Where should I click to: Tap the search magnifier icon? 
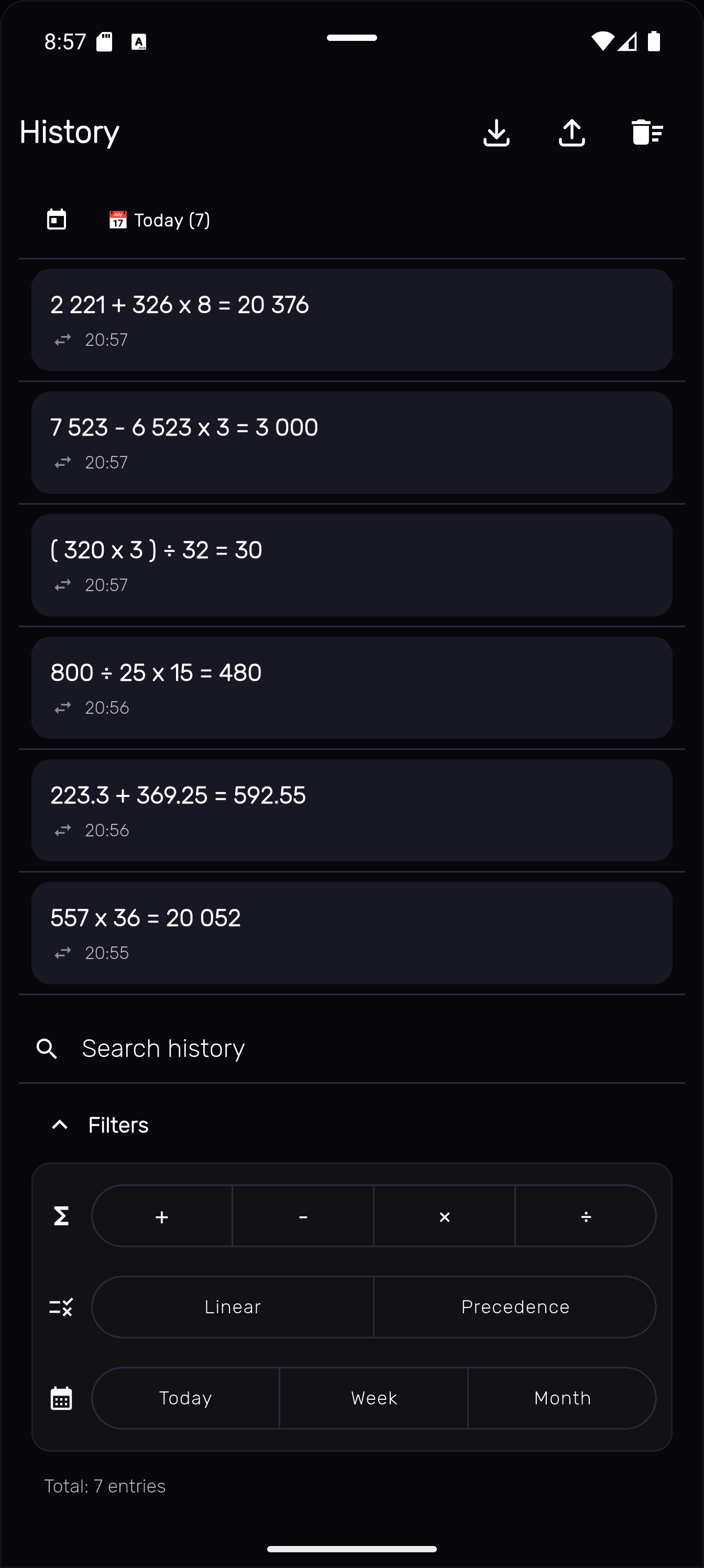pyautogui.click(x=47, y=1048)
